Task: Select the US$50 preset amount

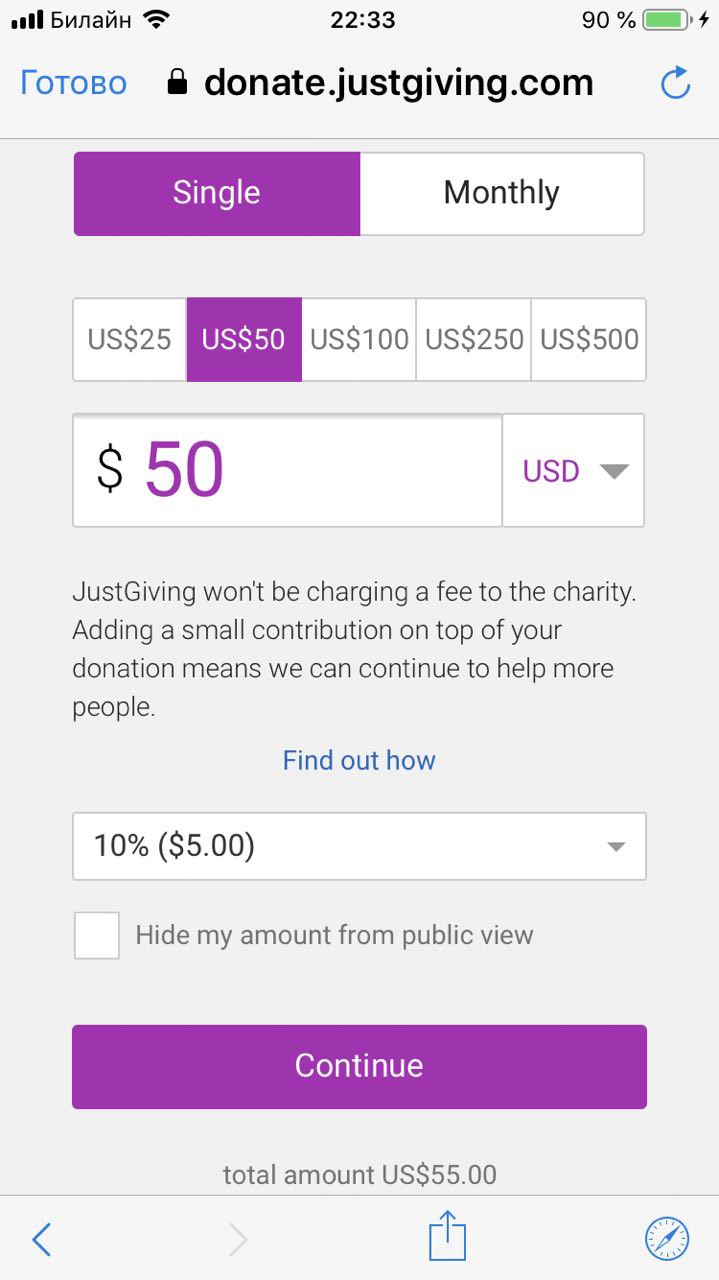Action: coord(244,339)
